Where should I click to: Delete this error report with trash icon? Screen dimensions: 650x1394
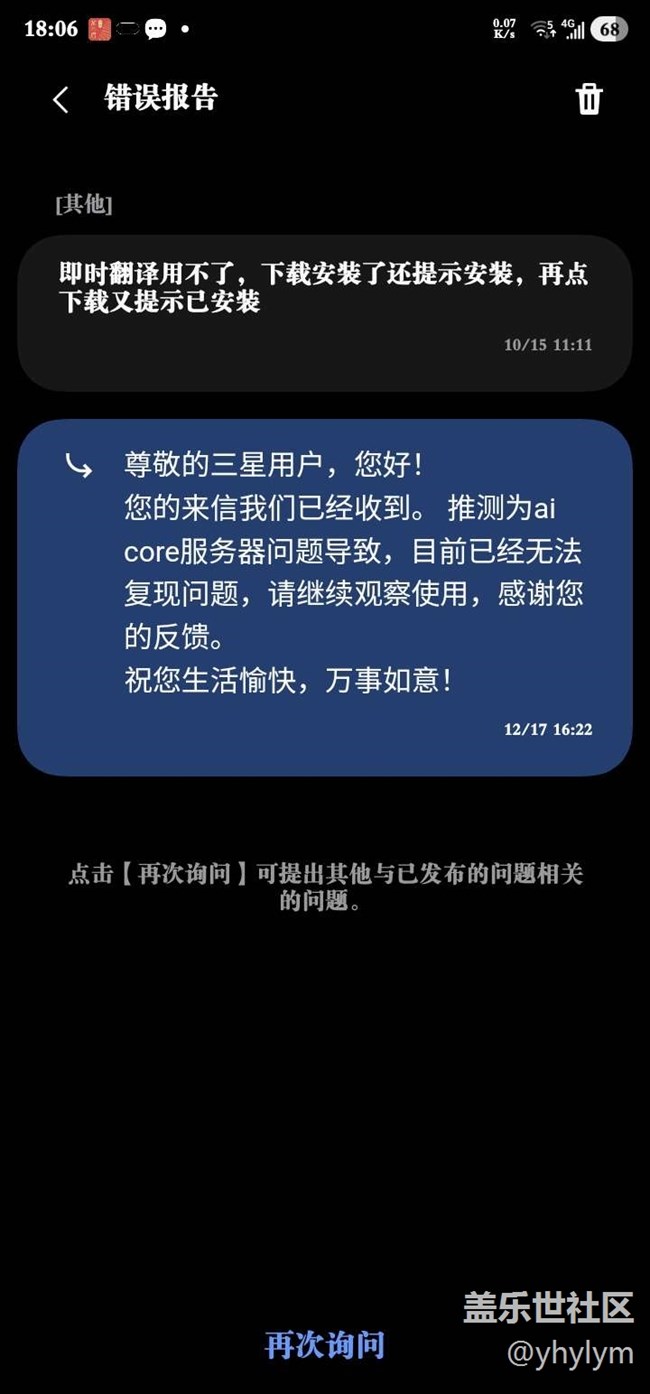(x=589, y=99)
